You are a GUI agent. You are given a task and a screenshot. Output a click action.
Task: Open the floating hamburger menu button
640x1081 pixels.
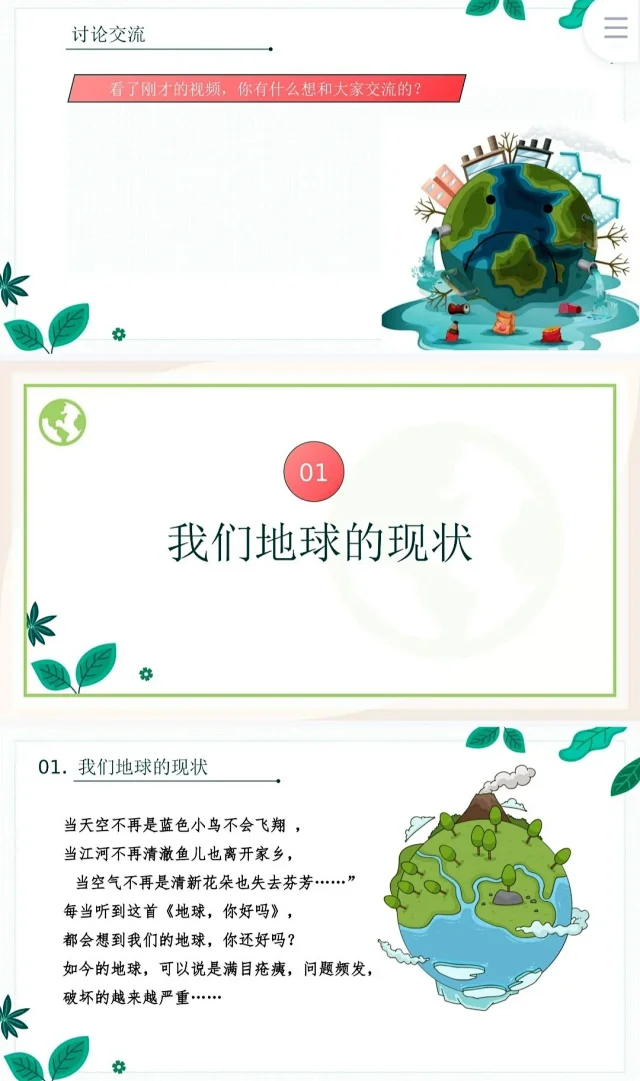617,27
